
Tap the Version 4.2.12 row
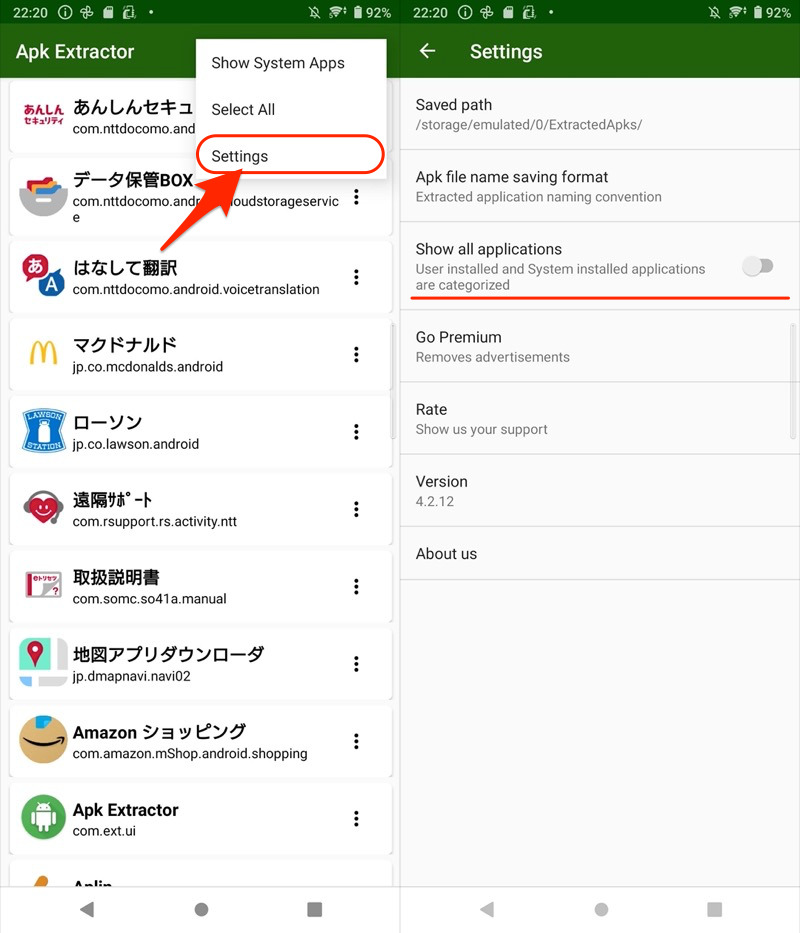click(x=598, y=490)
